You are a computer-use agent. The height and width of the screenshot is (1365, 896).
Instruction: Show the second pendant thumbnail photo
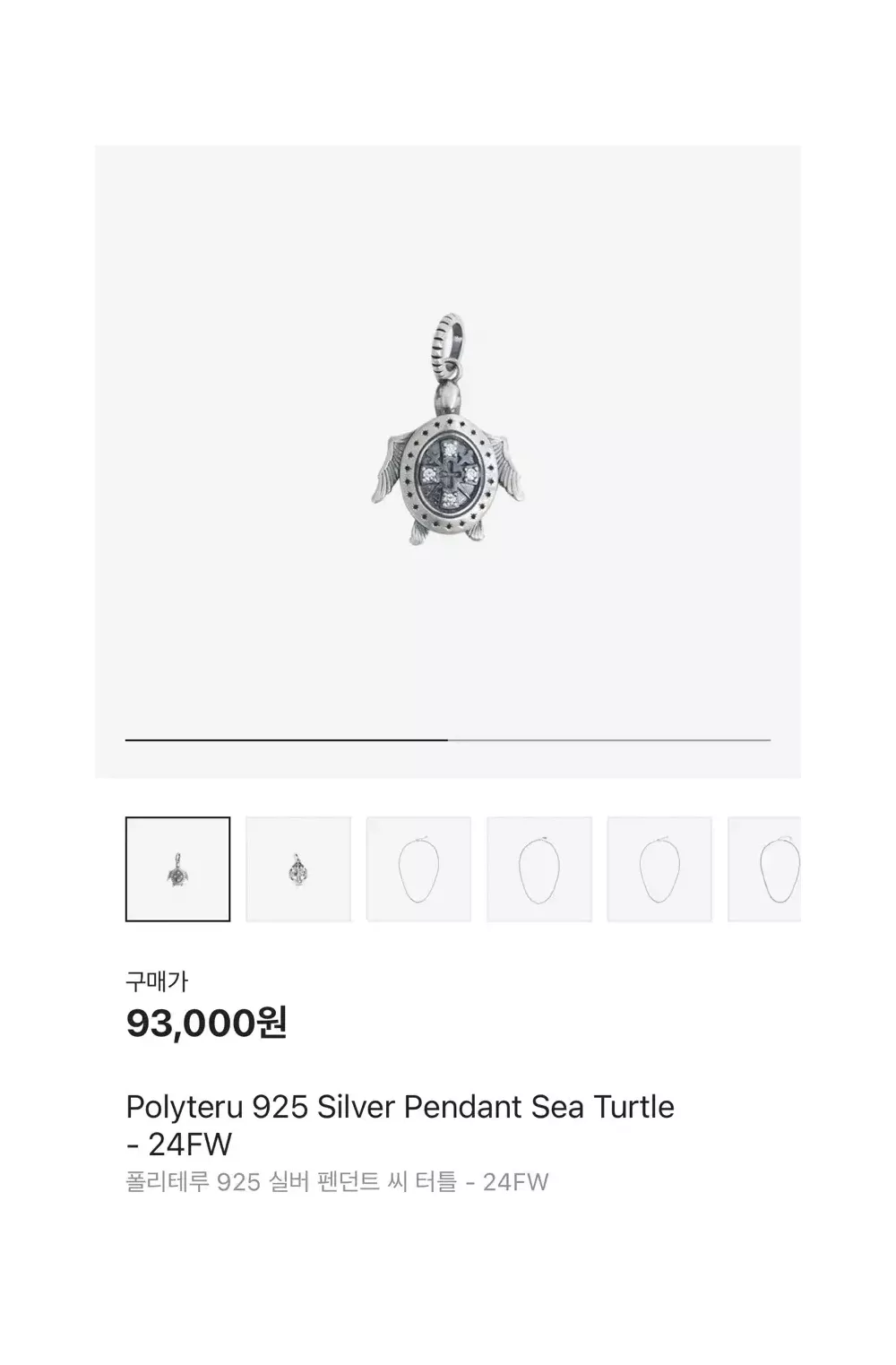pyautogui.click(x=298, y=868)
